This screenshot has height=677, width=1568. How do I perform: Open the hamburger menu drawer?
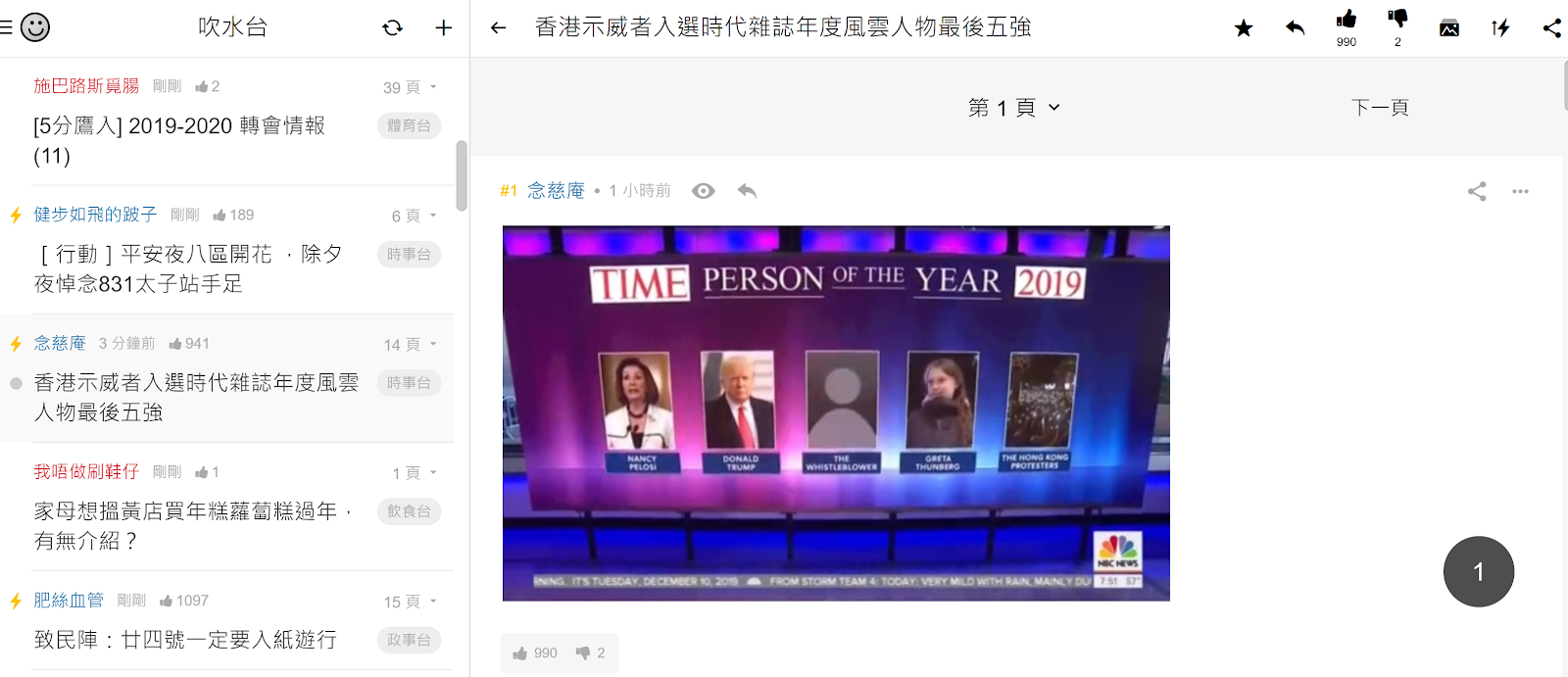(x=7, y=27)
